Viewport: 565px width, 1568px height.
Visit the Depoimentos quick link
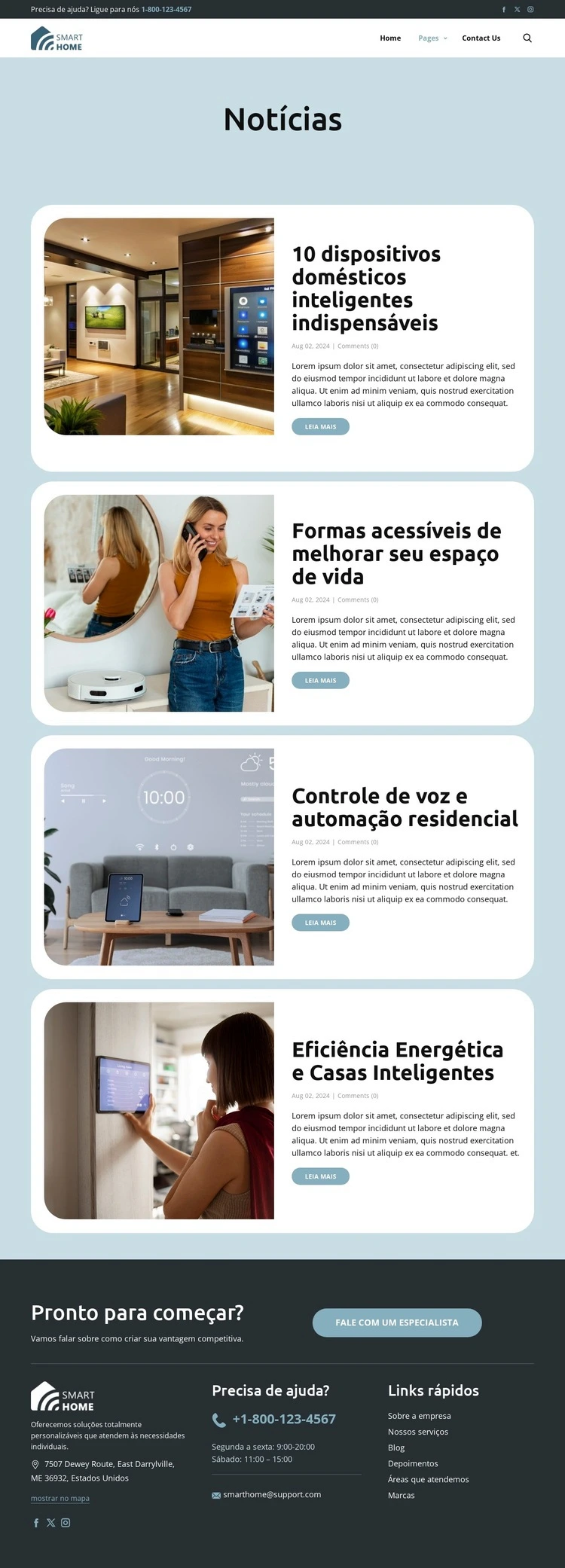click(x=412, y=1463)
